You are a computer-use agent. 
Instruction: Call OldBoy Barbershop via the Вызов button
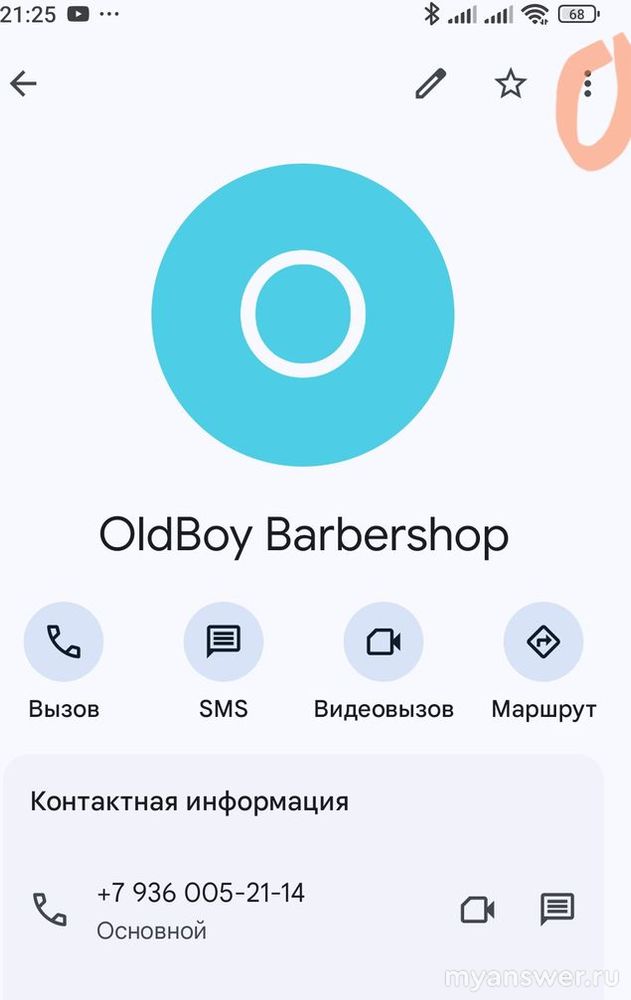tap(64, 642)
